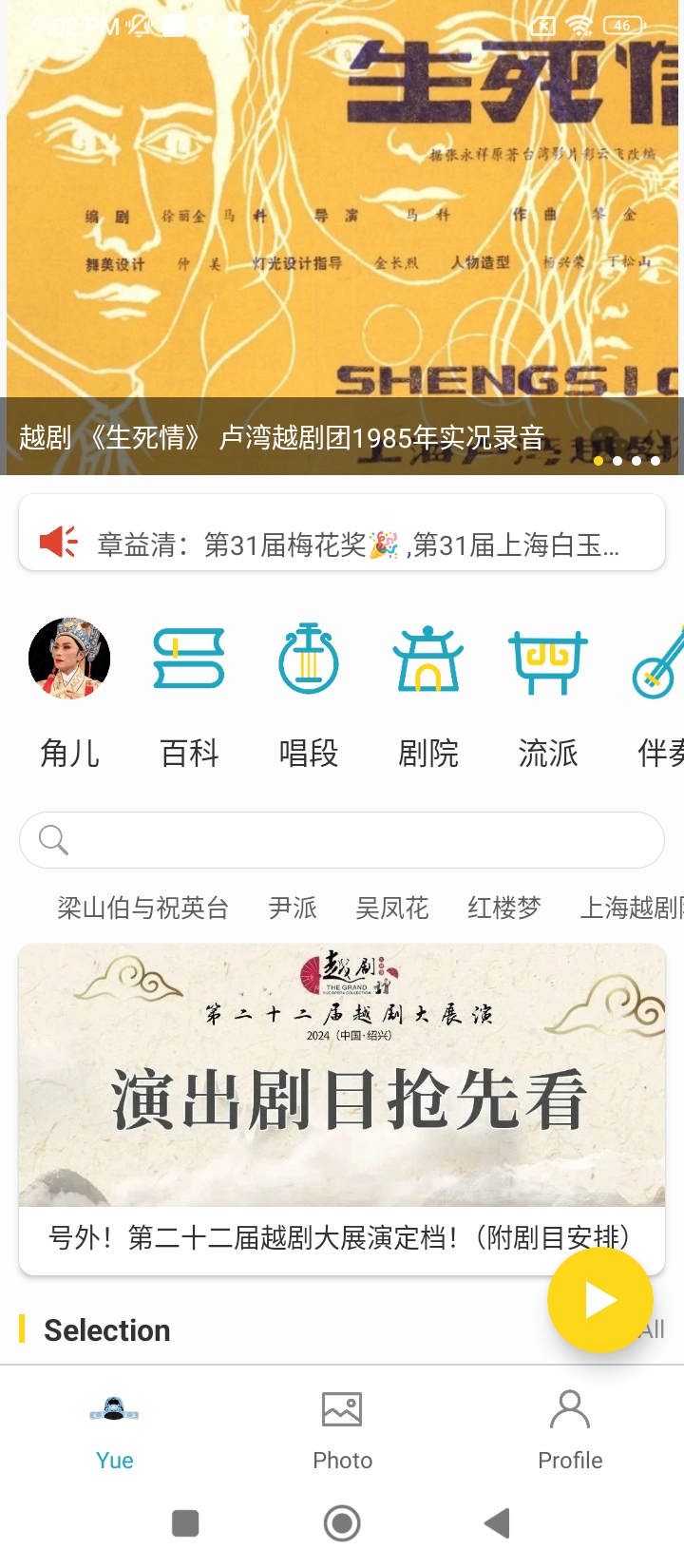Screen dimensions: 684x1568
Task: Select the 红楼梦 search suggestion
Action: point(503,908)
